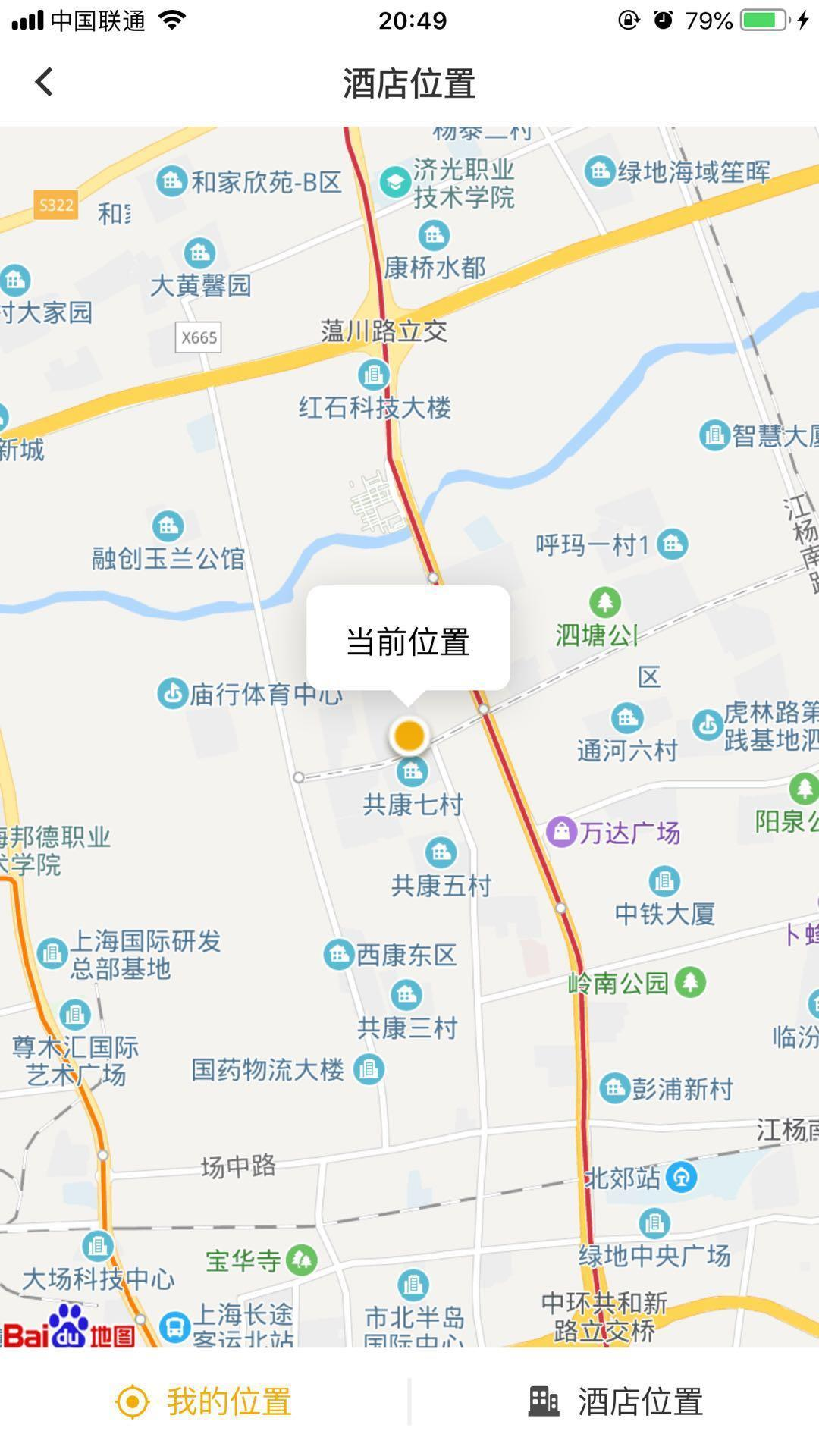Tap the 济光职业技术学院 school marker icon

tap(394, 182)
